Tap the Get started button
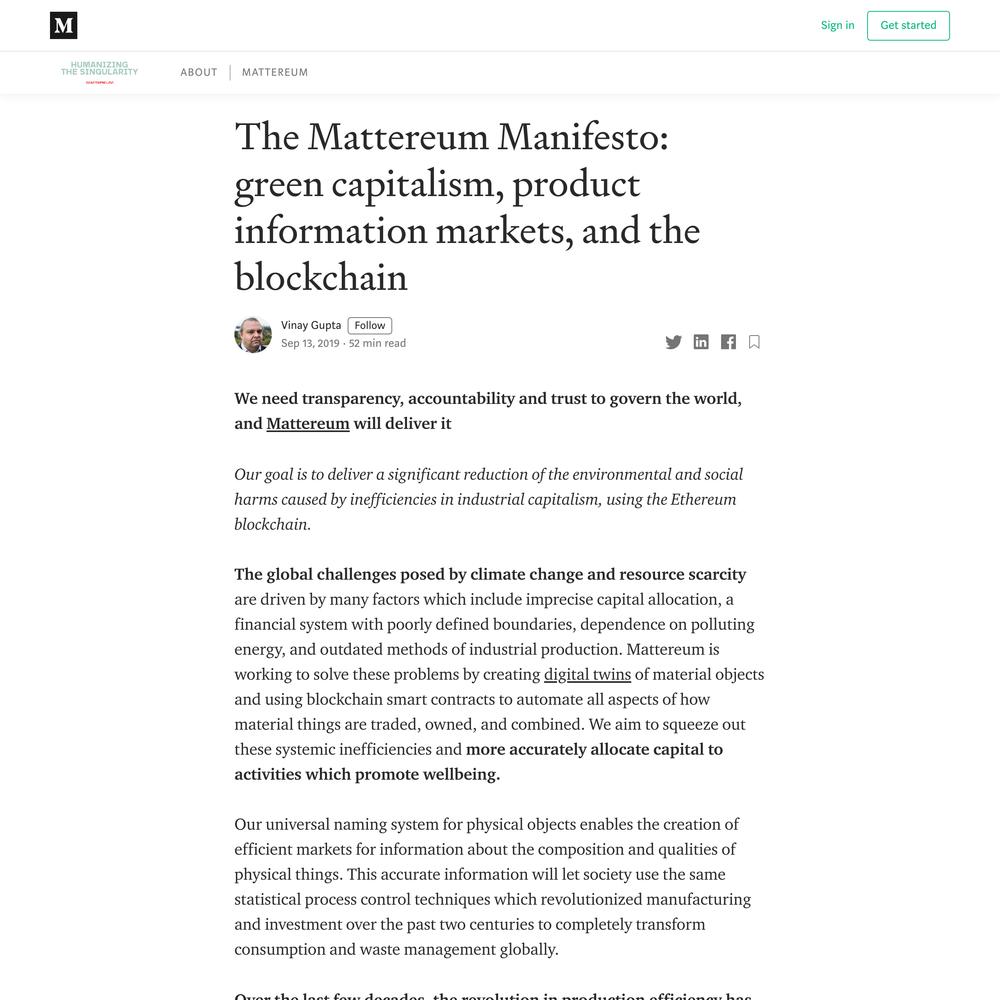 pos(908,25)
